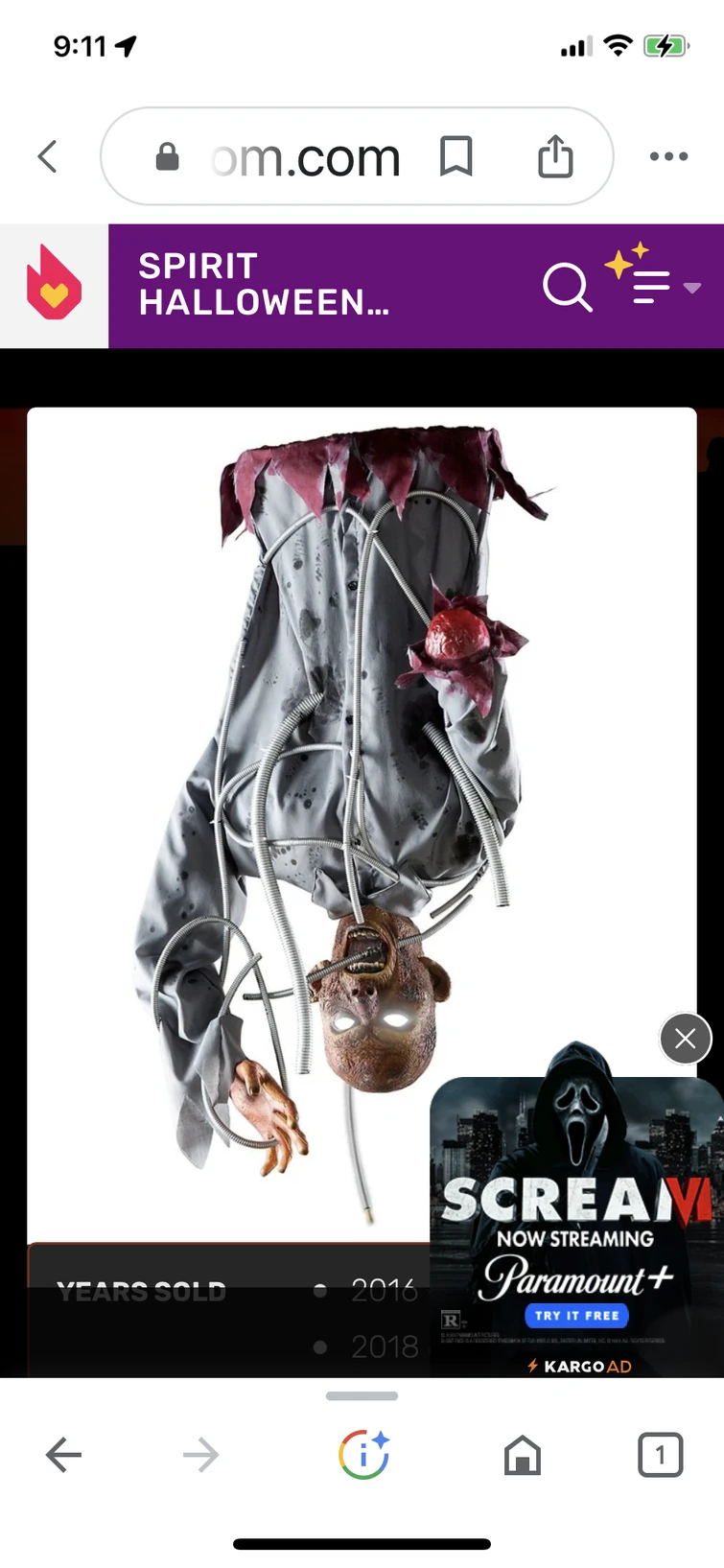Open the browser's three-dot menu
This screenshot has width=724, height=1568.
click(668, 156)
